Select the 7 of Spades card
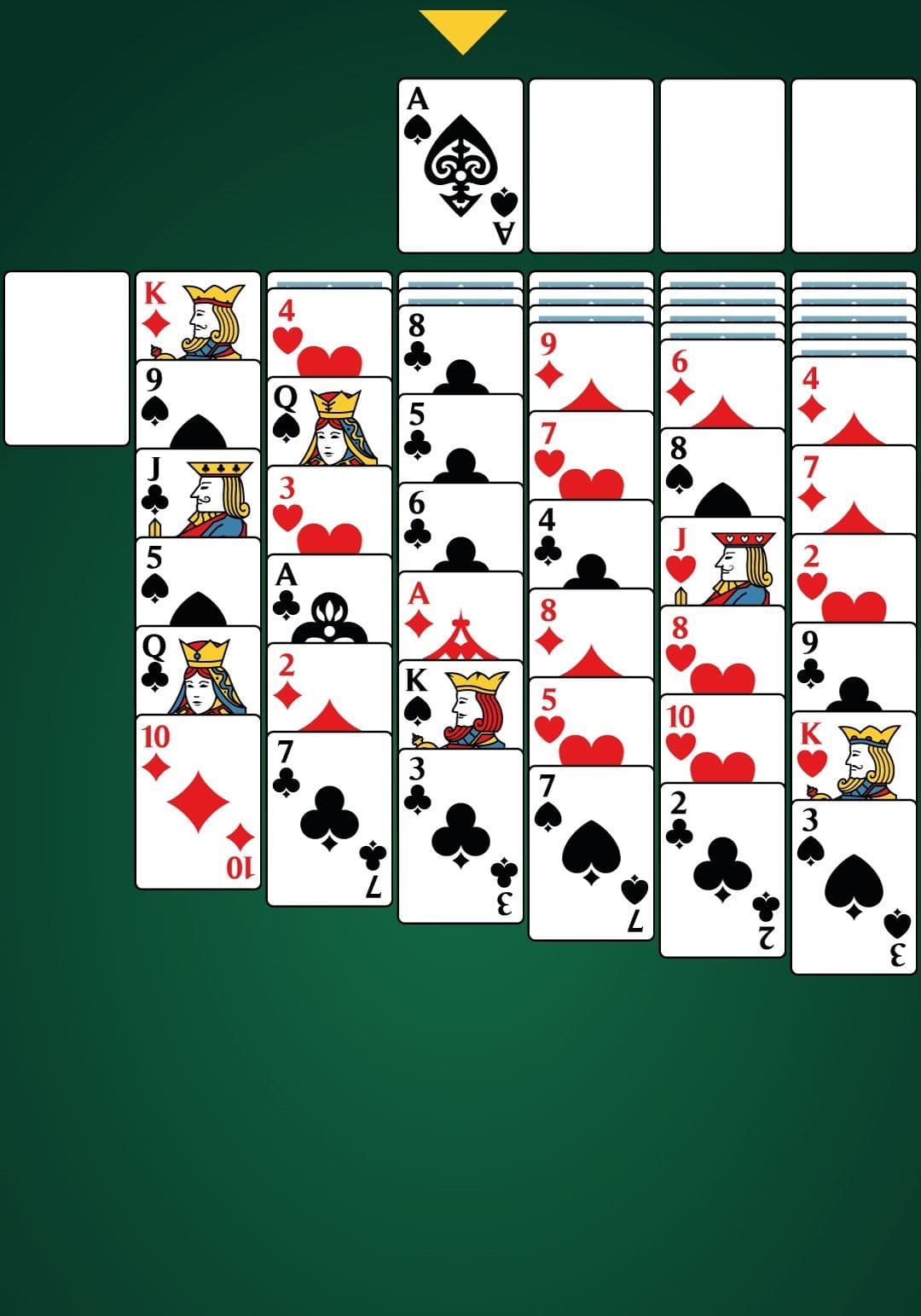This screenshot has width=921, height=1316. pos(591,853)
